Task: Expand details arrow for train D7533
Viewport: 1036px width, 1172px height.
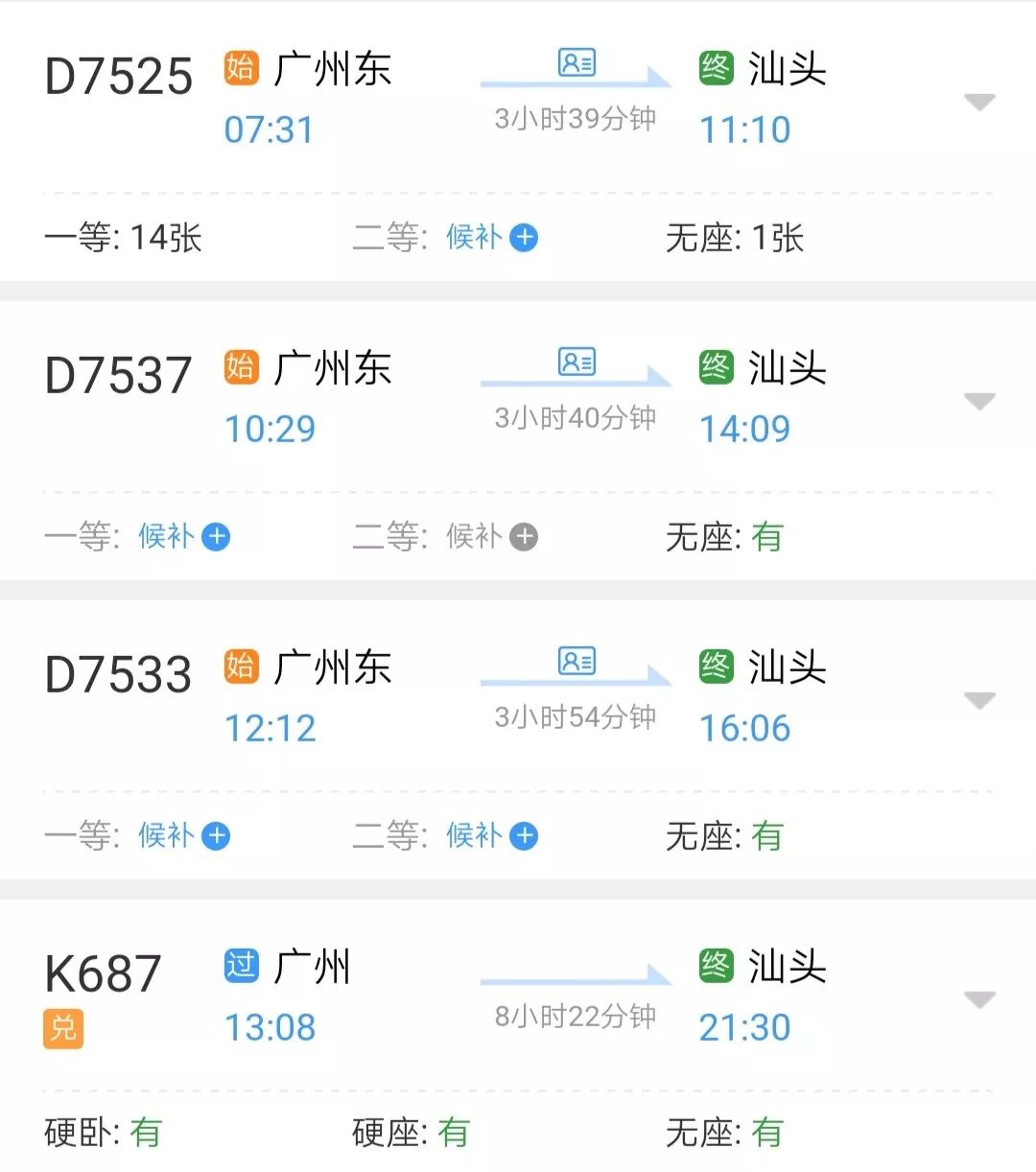Action: click(x=978, y=701)
